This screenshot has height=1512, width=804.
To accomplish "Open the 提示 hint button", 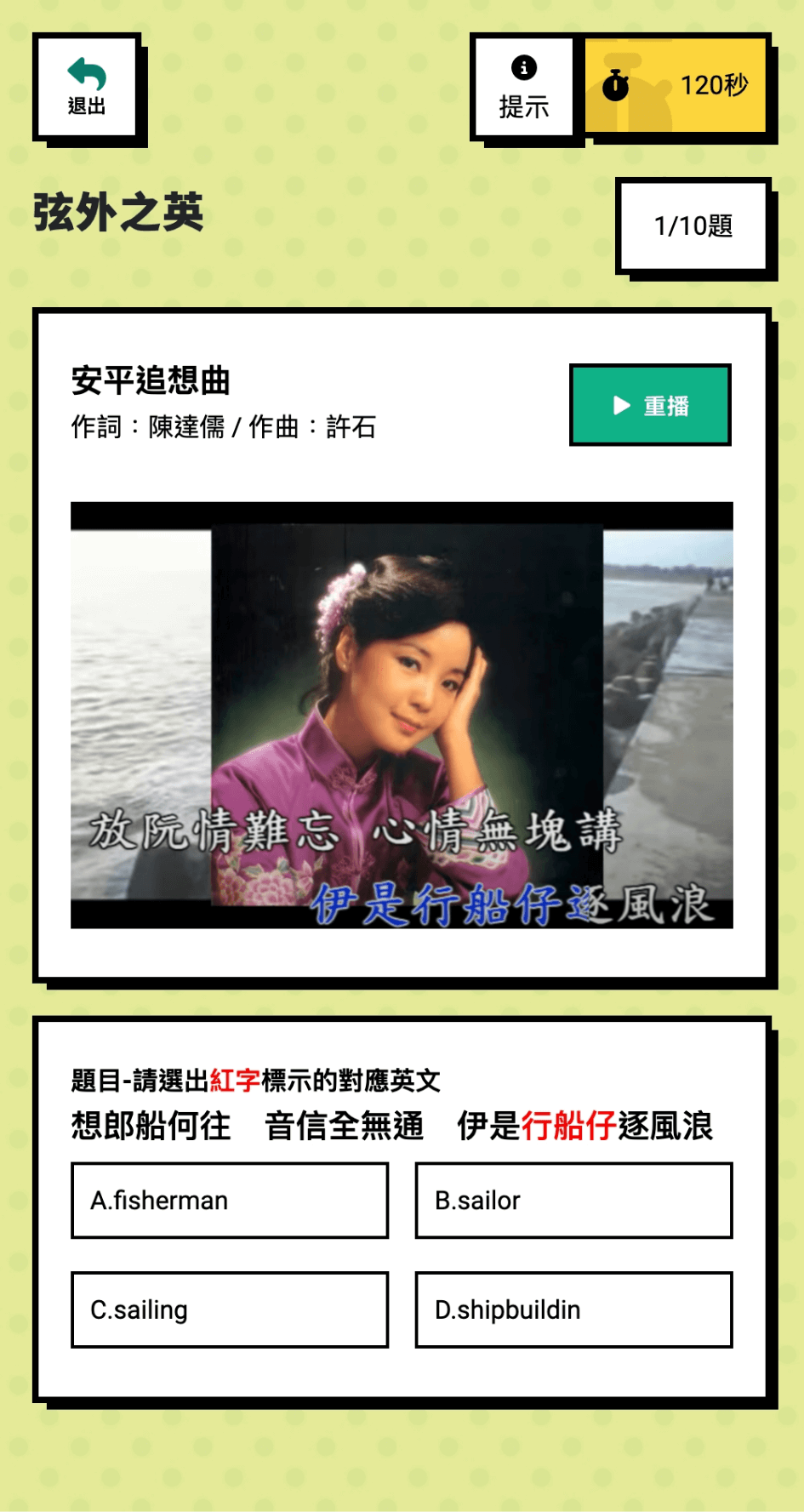I will pyautogui.click(x=524, y=88).
